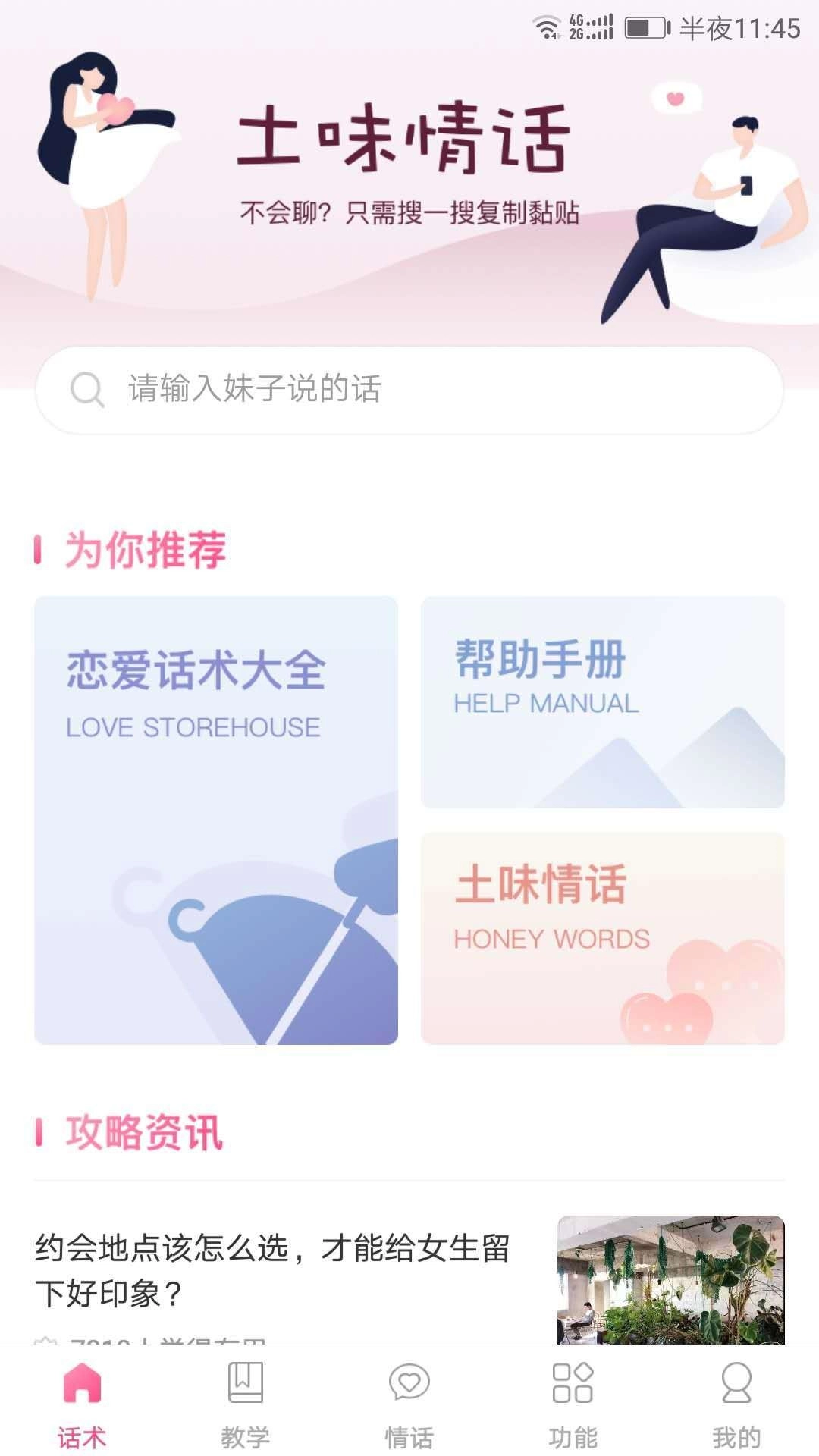Switch to the 功能 tab
Screen dimensions: 819x1456
pyautogui.click(x=573, y=1403)
